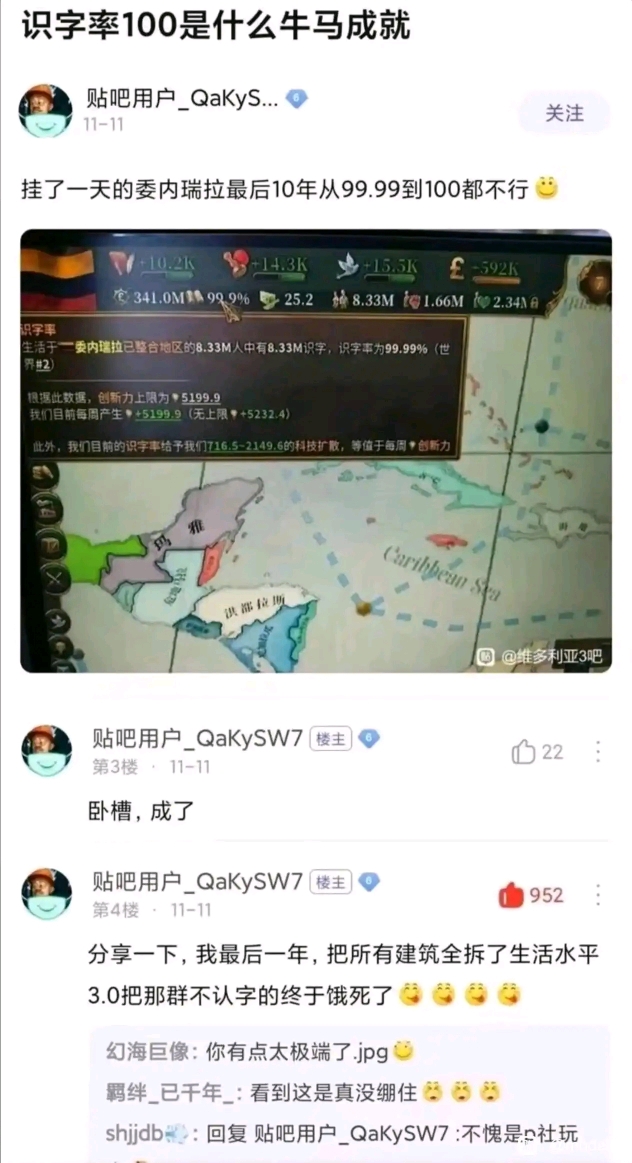632x1163 pixels.
Task: Like the 3楼 comment 卧槽,成了
Action: 524,752
